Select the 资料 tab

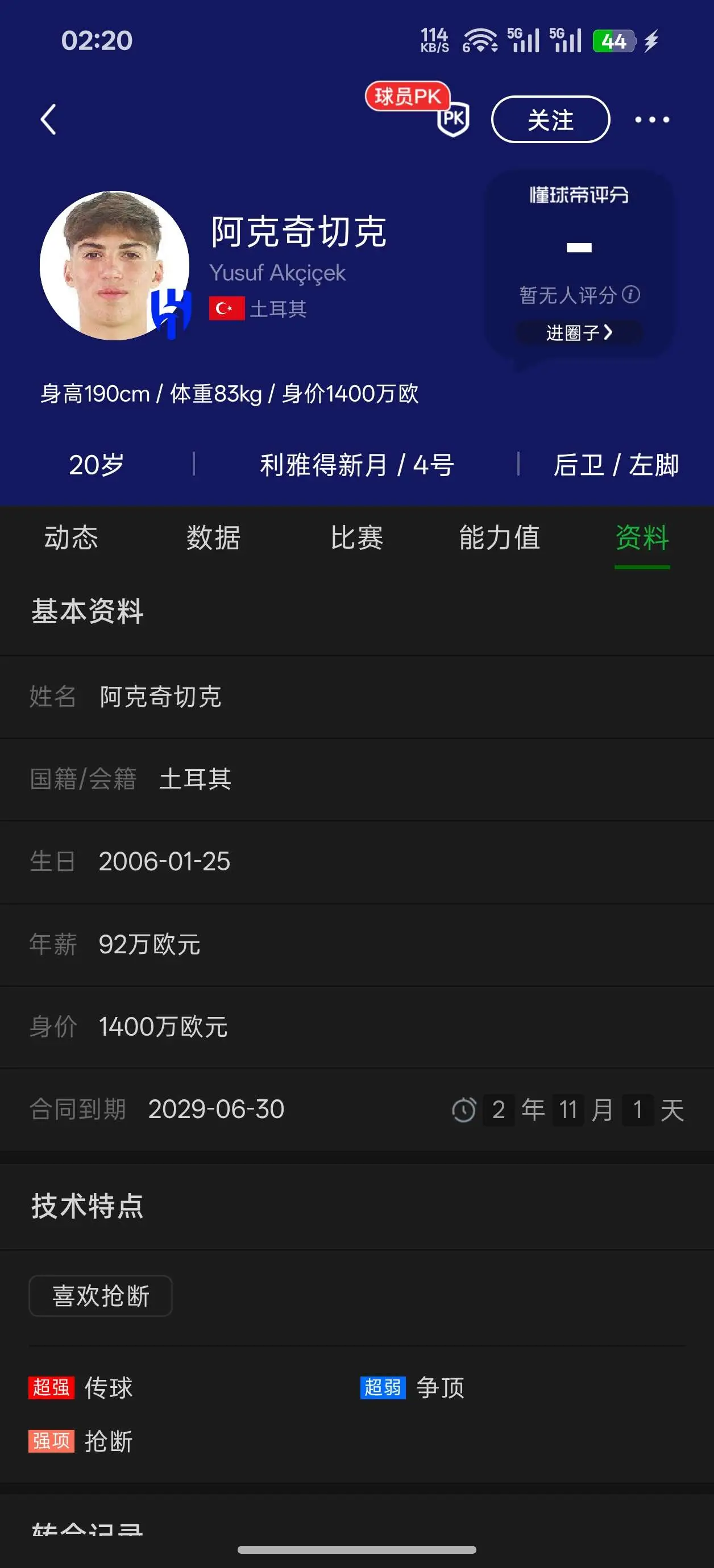(x=642, y=537)
